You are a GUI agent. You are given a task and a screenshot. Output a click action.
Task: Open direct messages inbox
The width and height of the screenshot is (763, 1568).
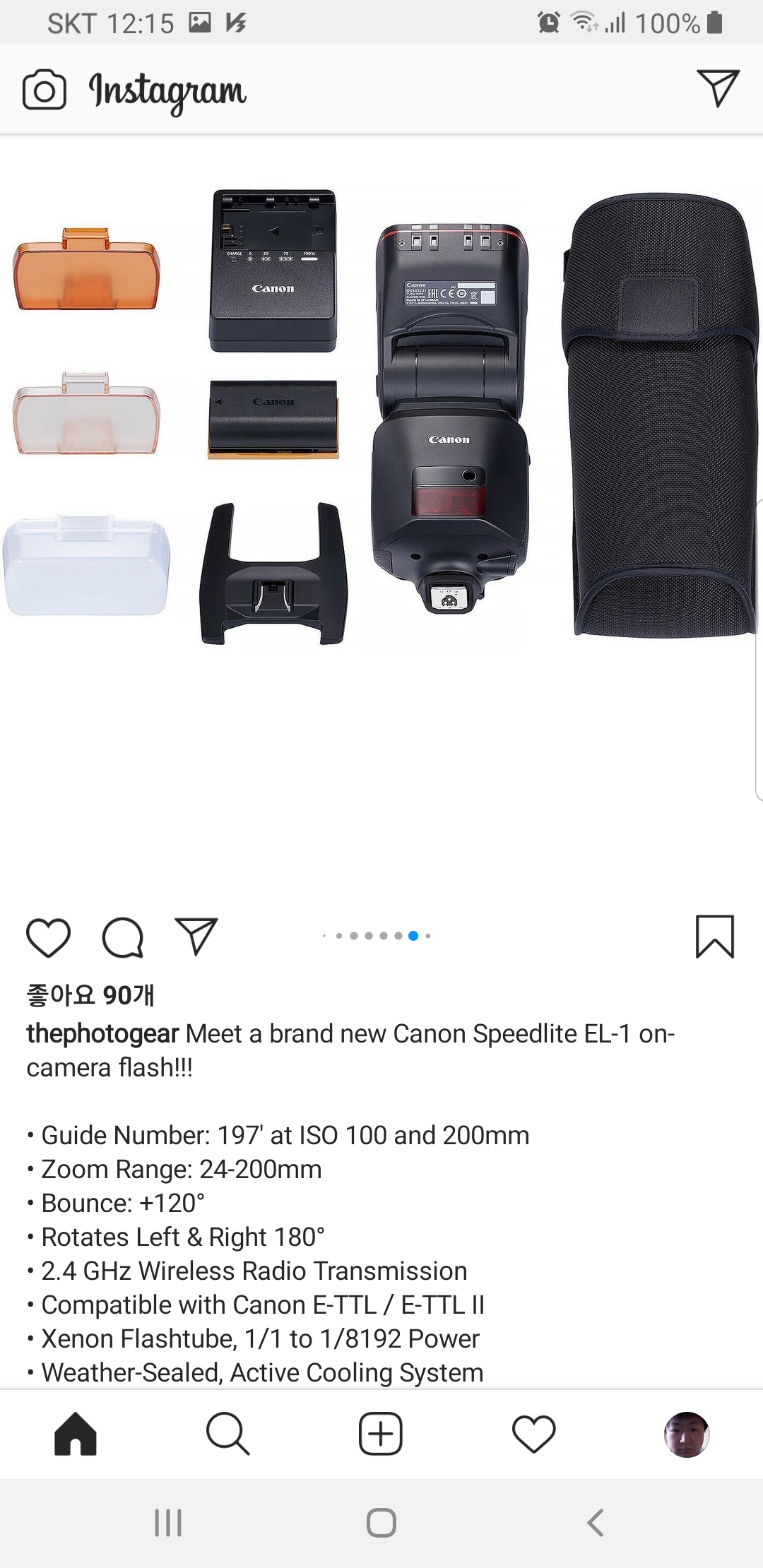click(x=718, y=88)
